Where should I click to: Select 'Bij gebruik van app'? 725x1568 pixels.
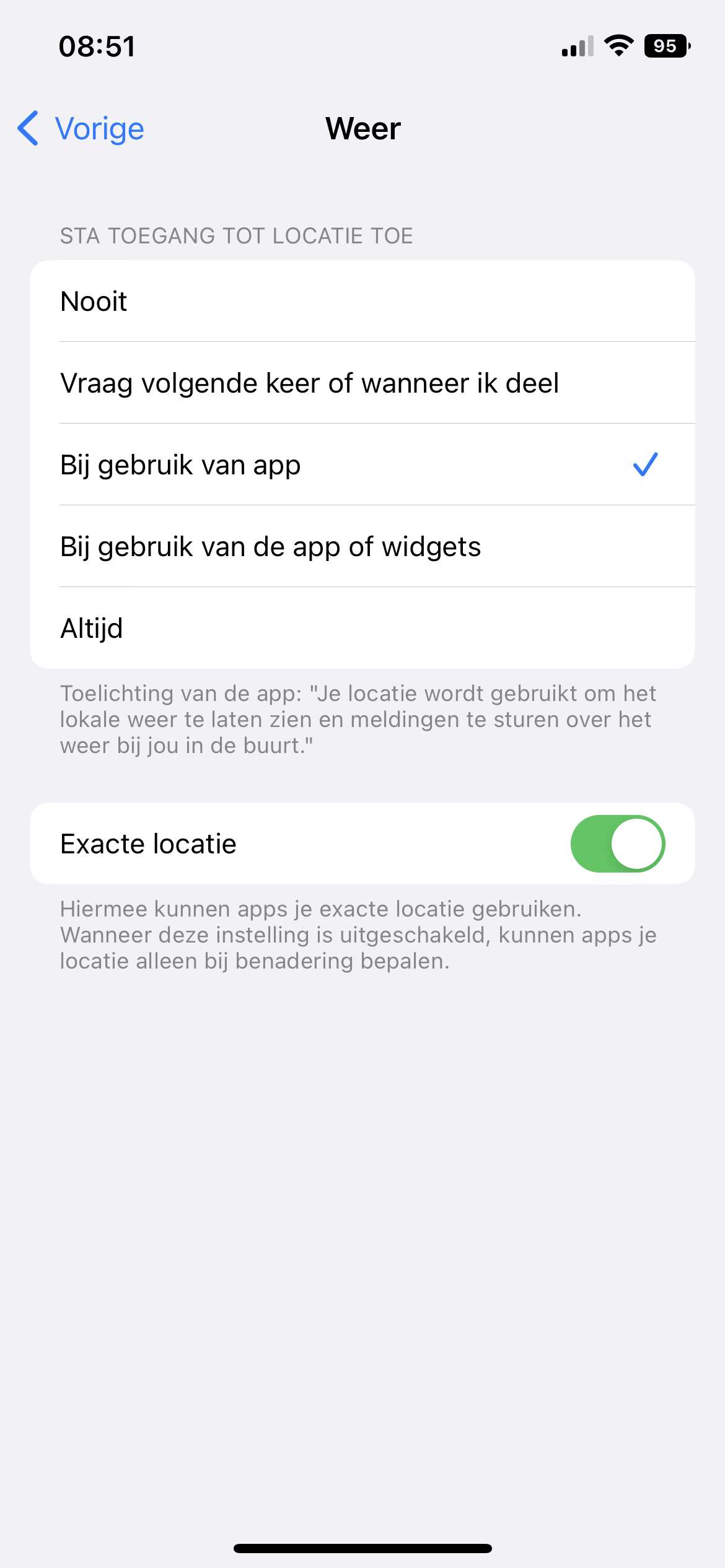coord(362,464)
